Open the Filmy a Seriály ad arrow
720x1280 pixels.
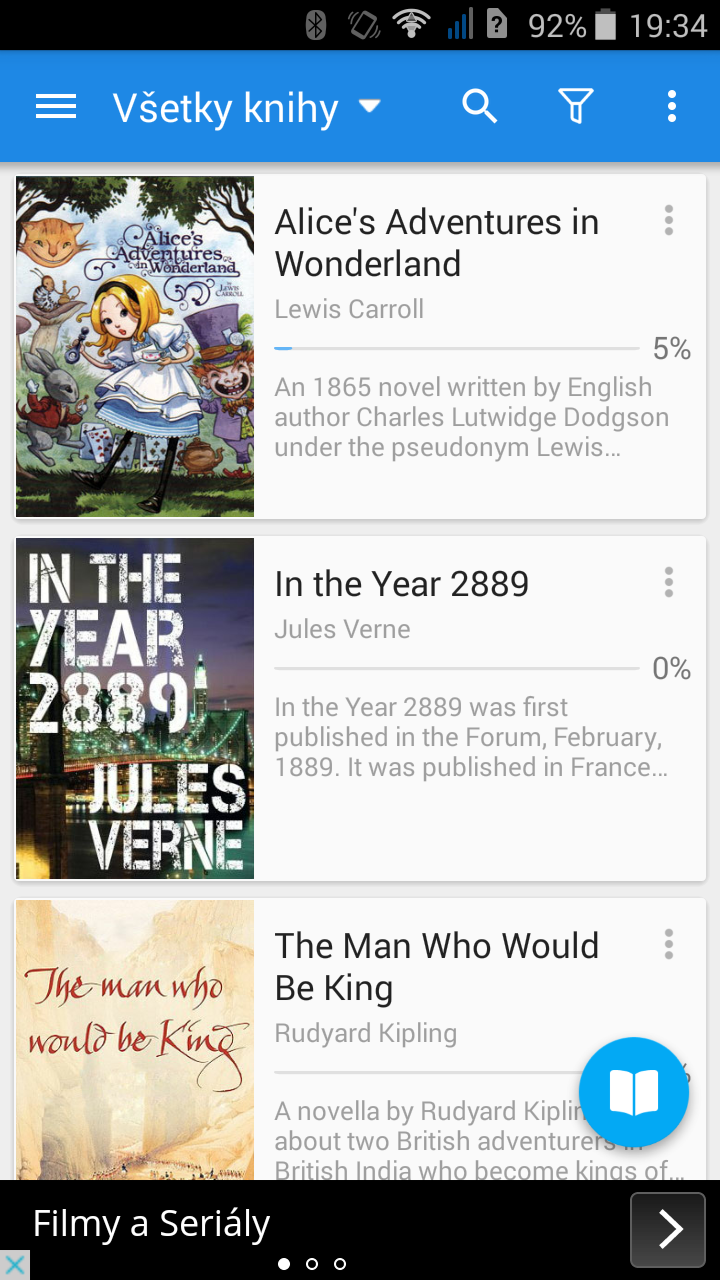[x=667, y=1229]
